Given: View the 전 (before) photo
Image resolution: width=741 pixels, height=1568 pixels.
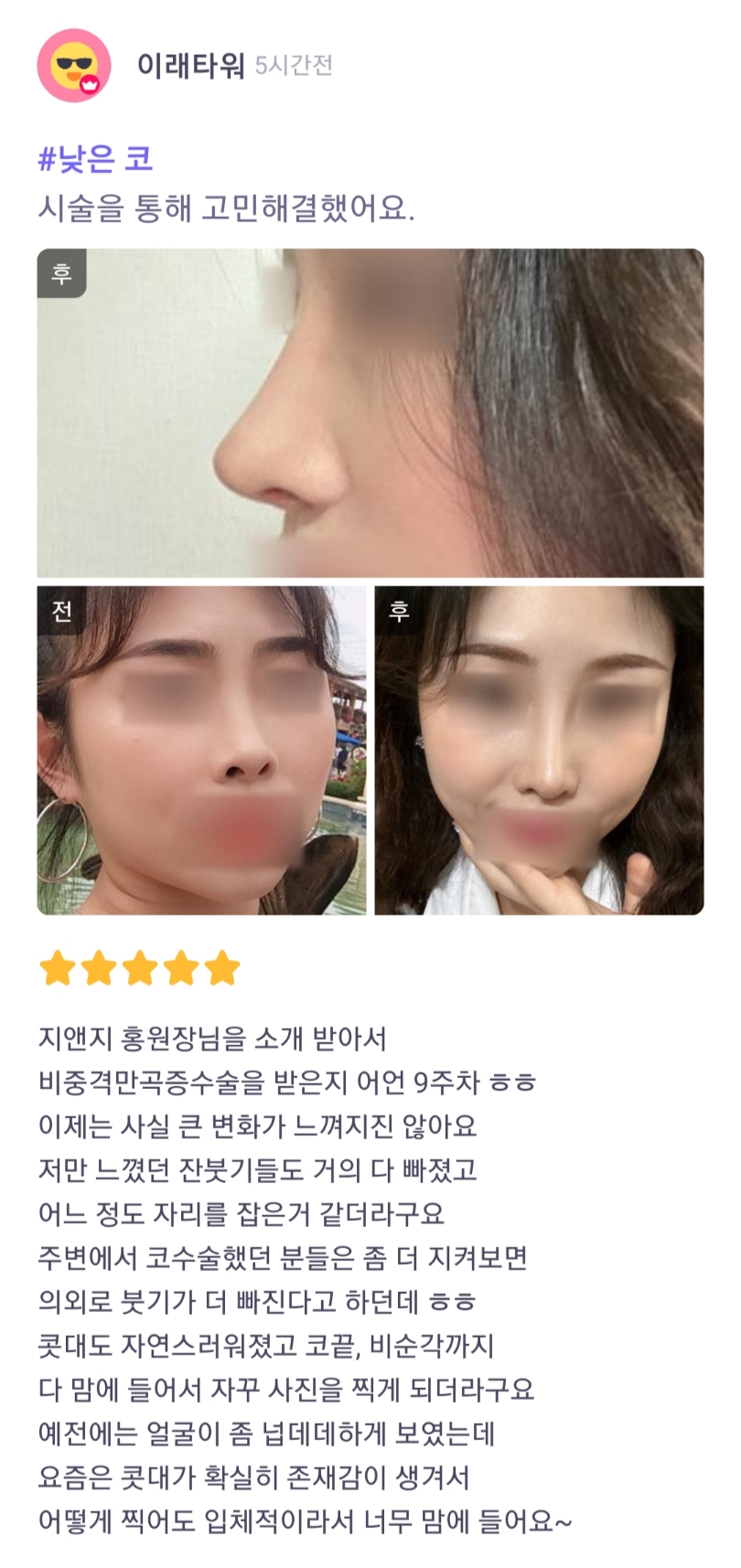Looking at the screenshot, I should click(x=201, y=751).
